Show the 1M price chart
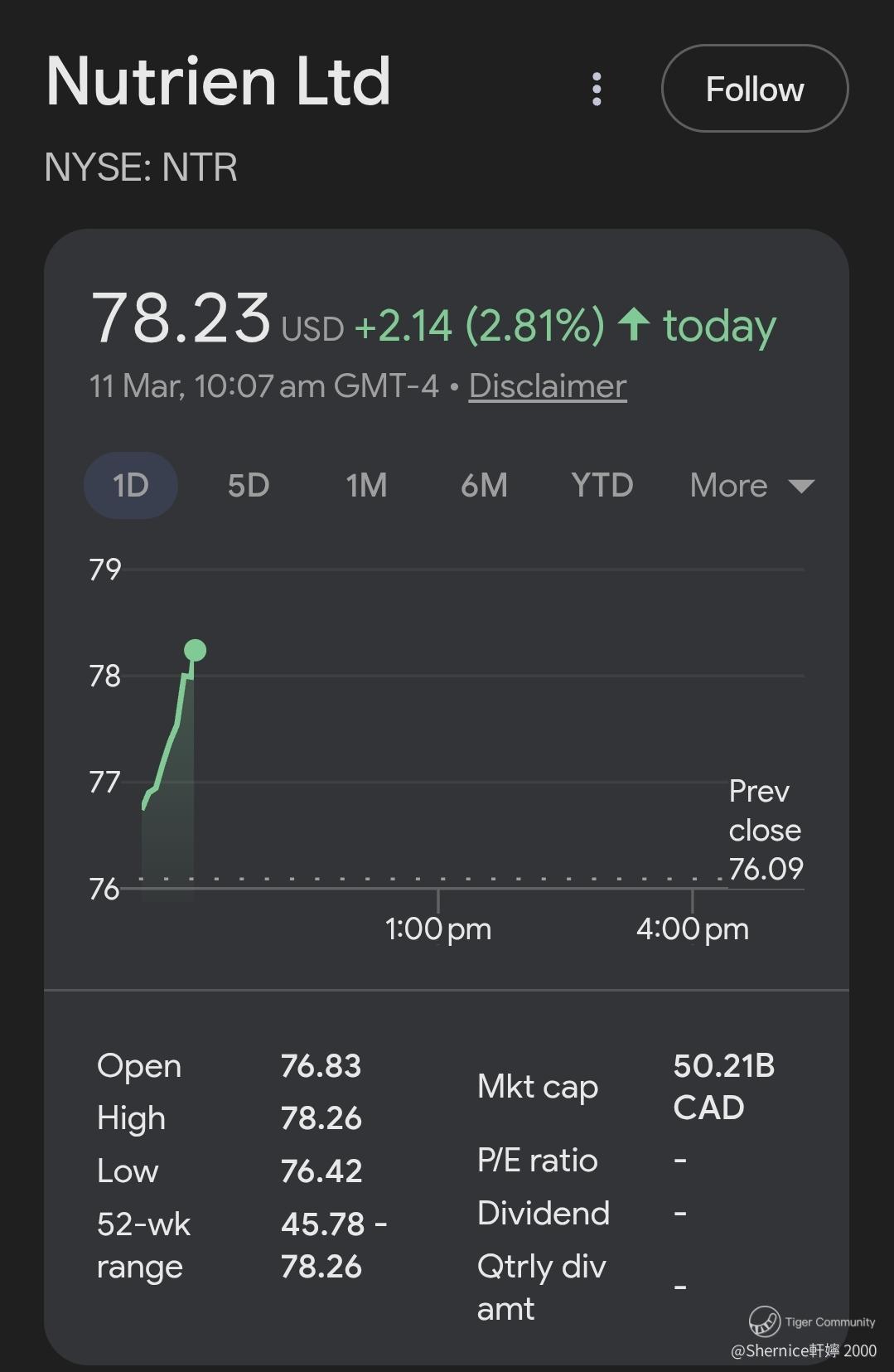 [x=366, y=485]
